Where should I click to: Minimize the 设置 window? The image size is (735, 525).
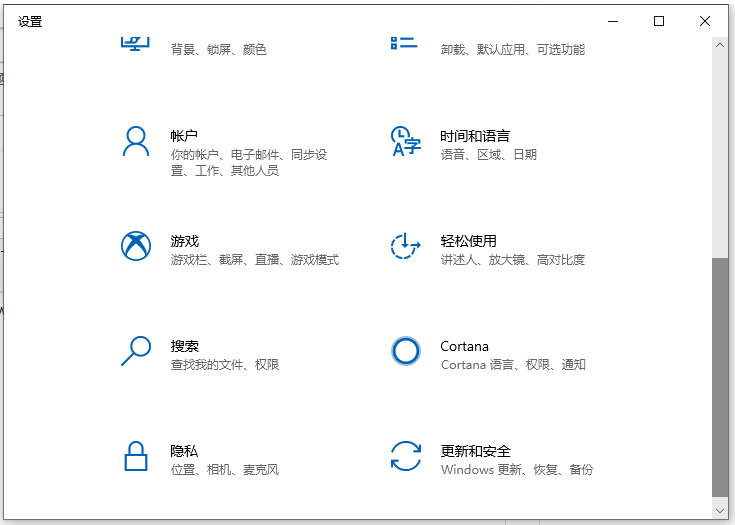click(x=612, y=21)
